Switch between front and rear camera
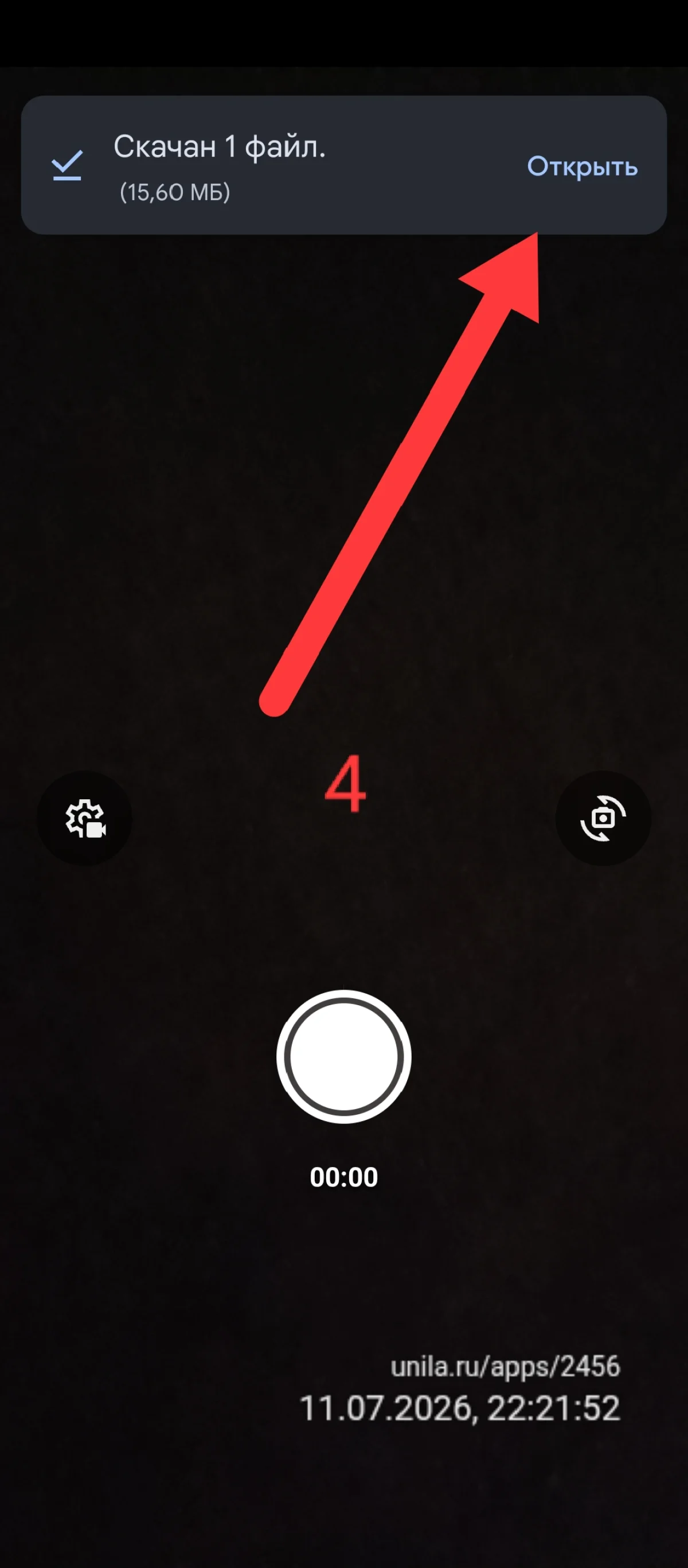 tap(603, 818)
